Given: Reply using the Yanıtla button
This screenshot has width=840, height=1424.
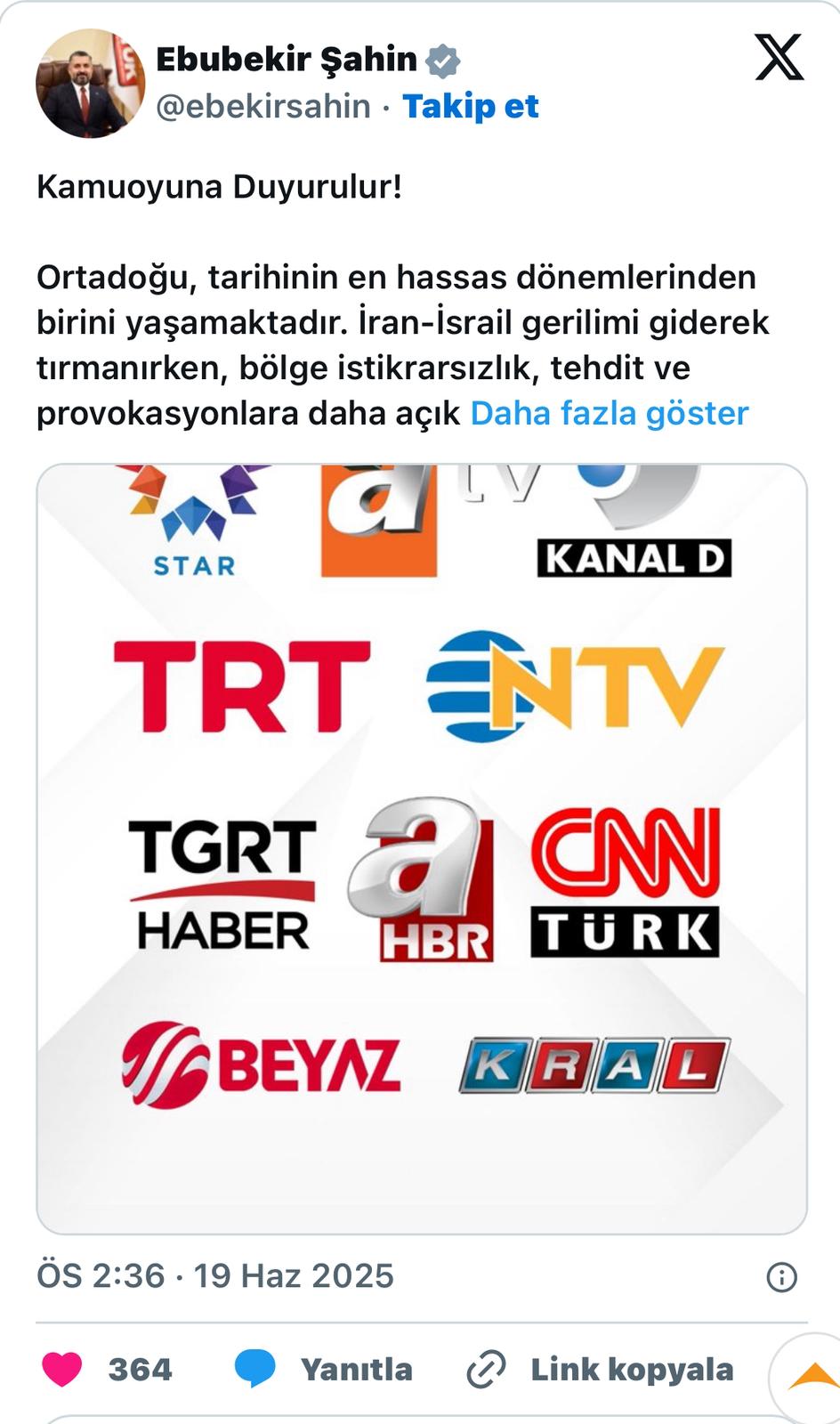Looking at the screenshot, I should click(x=324, y=1369).
